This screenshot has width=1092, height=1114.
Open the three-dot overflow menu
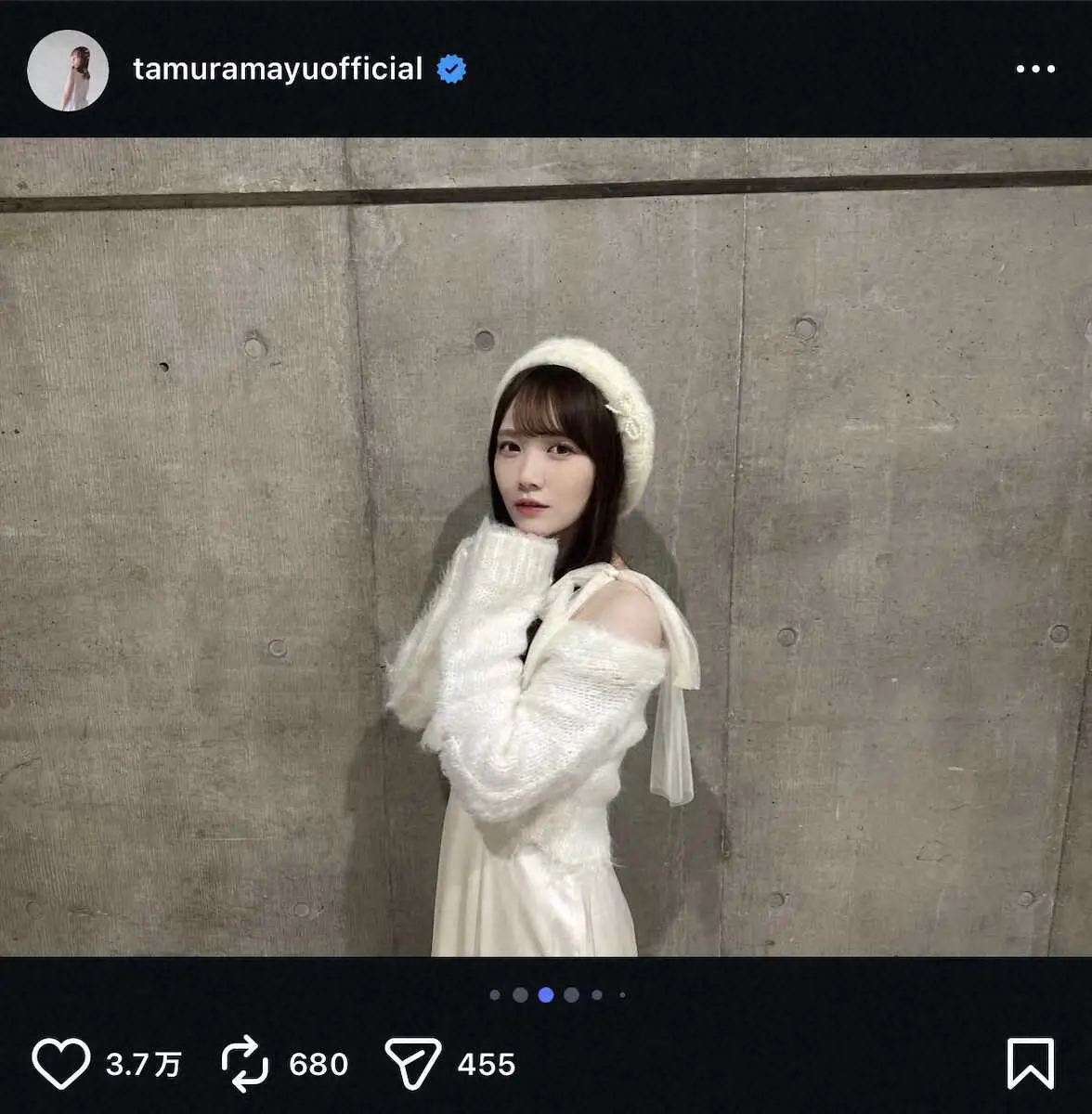pos(1034,70)
